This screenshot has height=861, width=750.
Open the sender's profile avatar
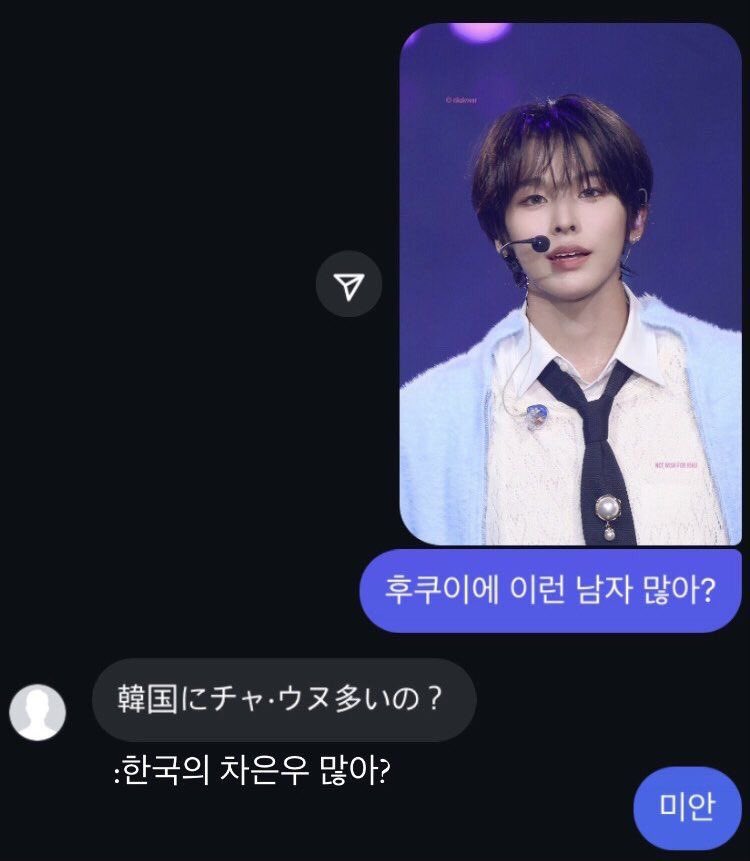pos(38,713)
